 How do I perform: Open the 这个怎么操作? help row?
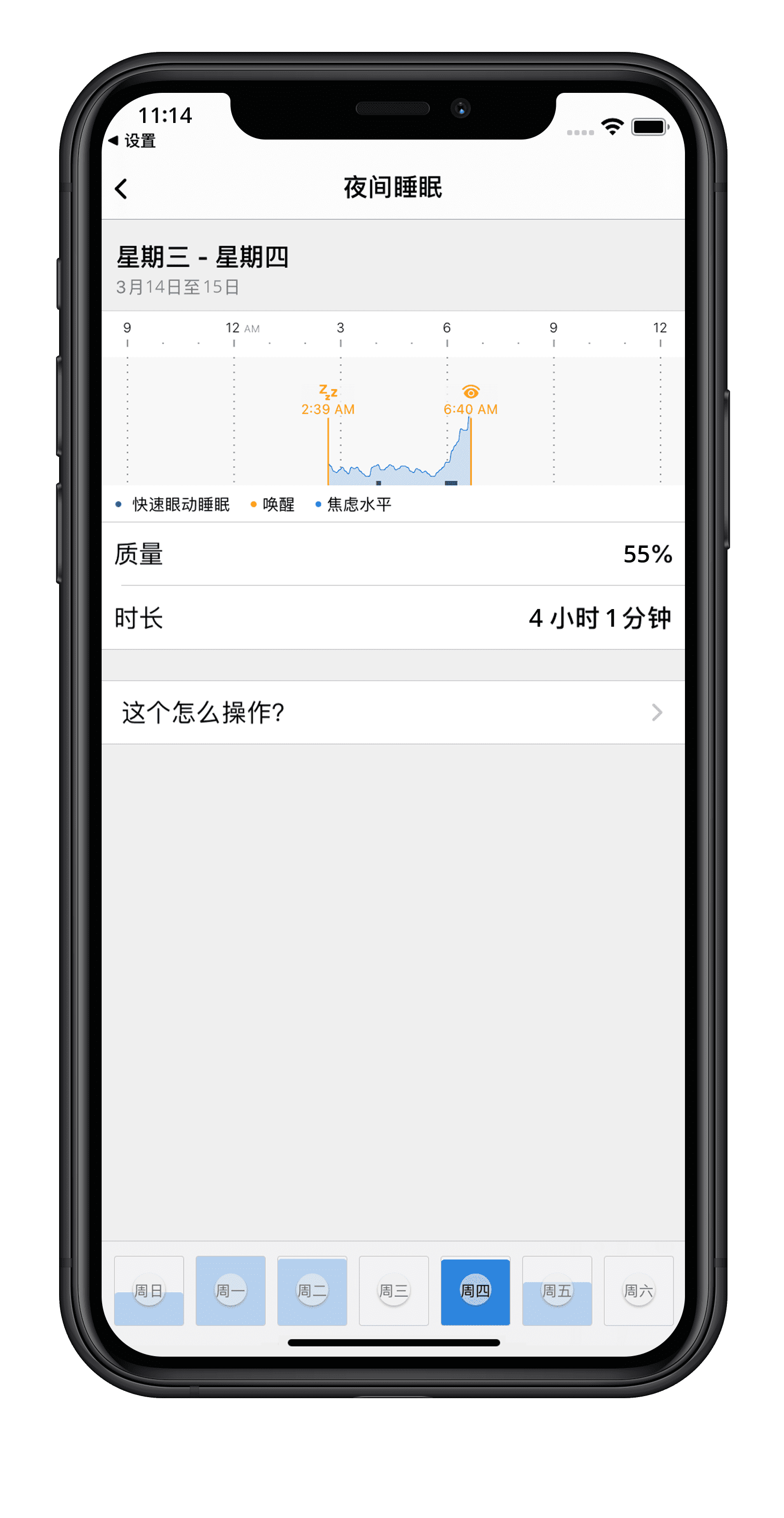pos(393,712)
